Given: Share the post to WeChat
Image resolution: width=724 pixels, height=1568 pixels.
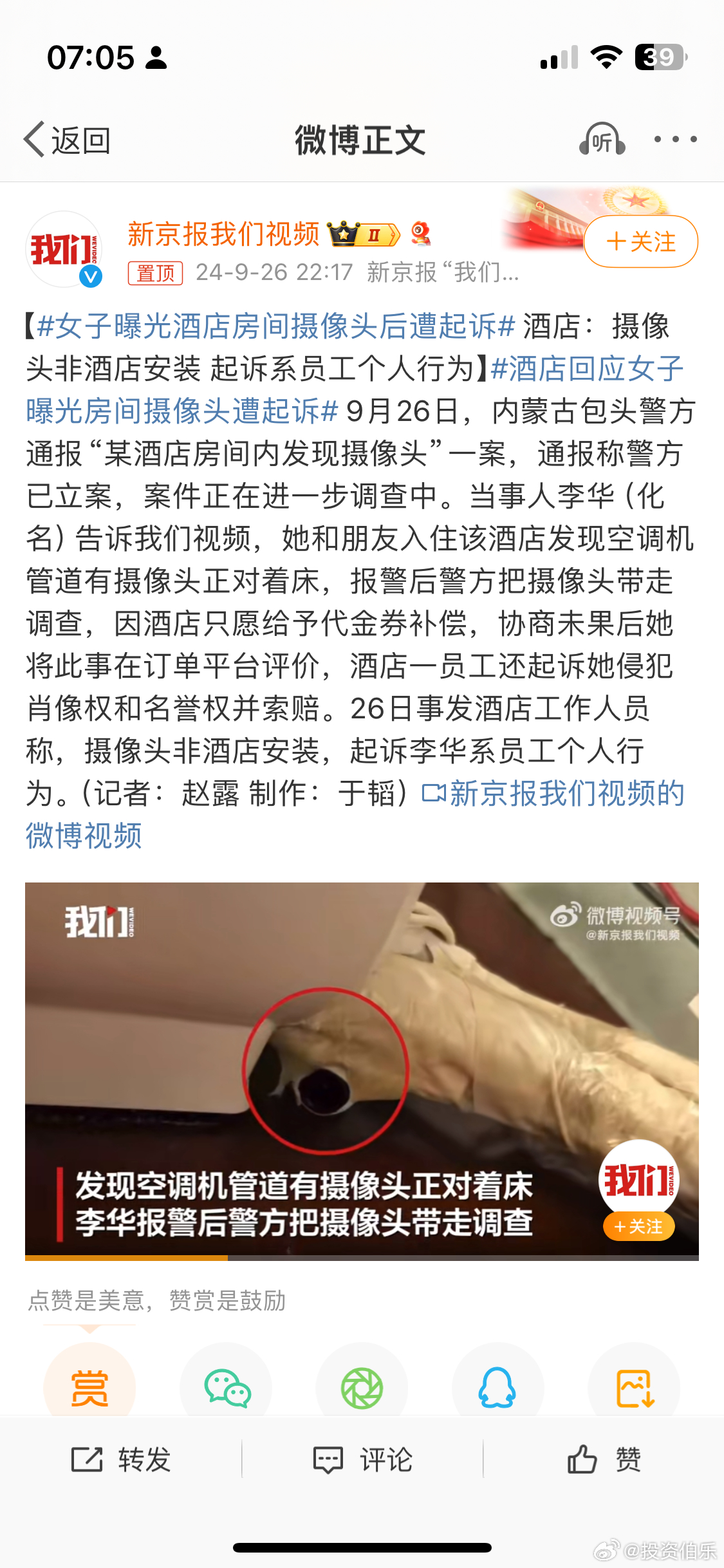Looking at the screenshot, I should (226, 1387).
